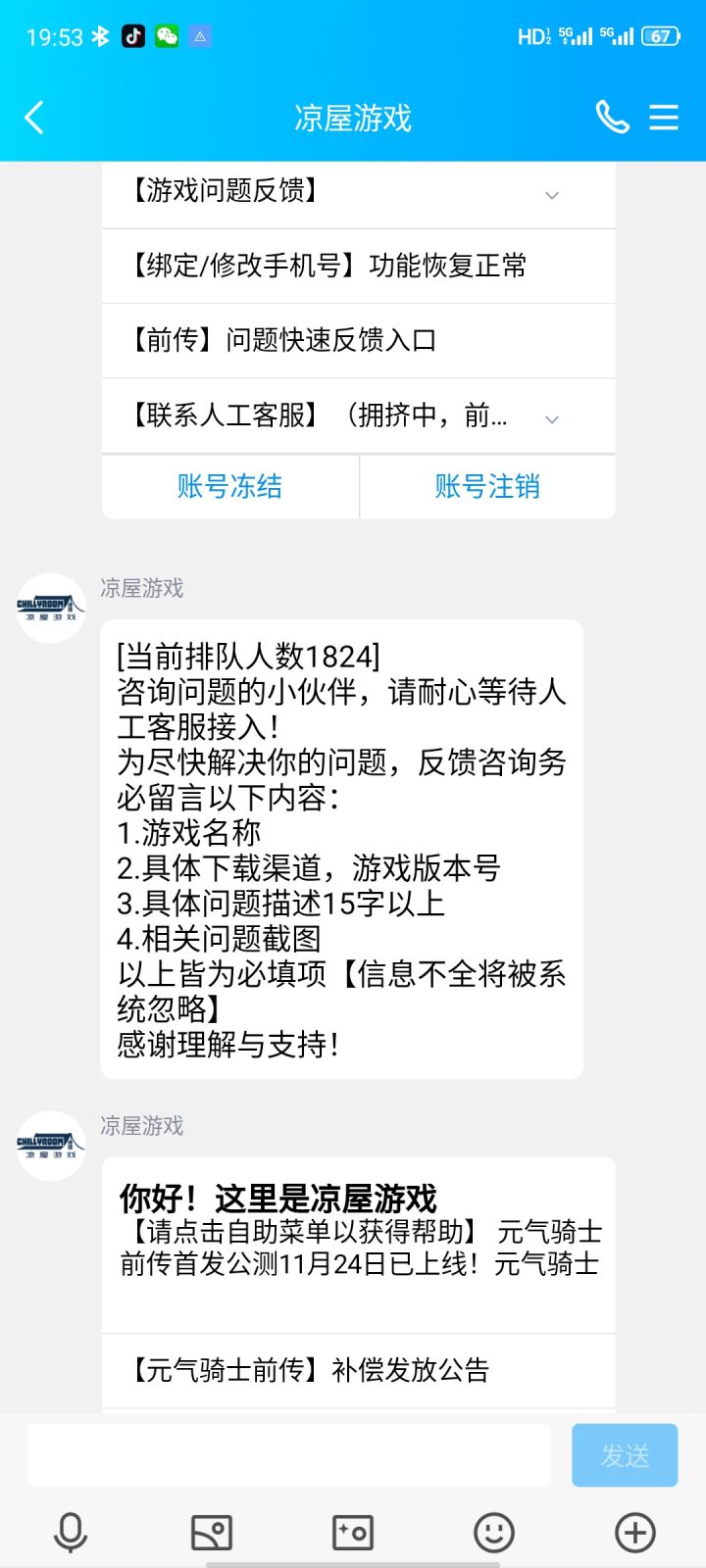706x1568 pixels.
Task: Tap the 账号注销 button
Action: [x=487, y=486]
